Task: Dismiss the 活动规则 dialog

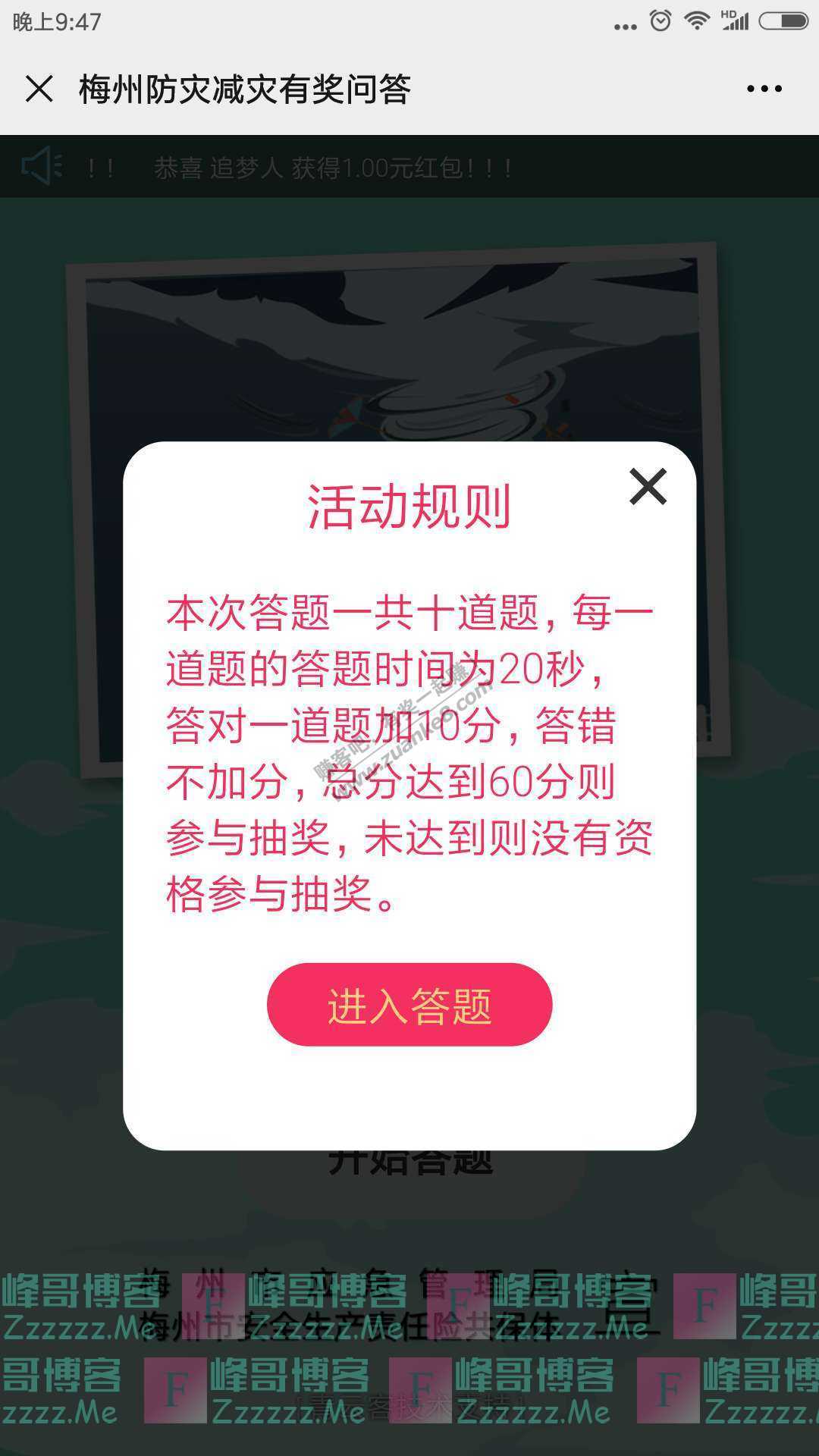Action: pyautogui.click(x=648, y=486)
